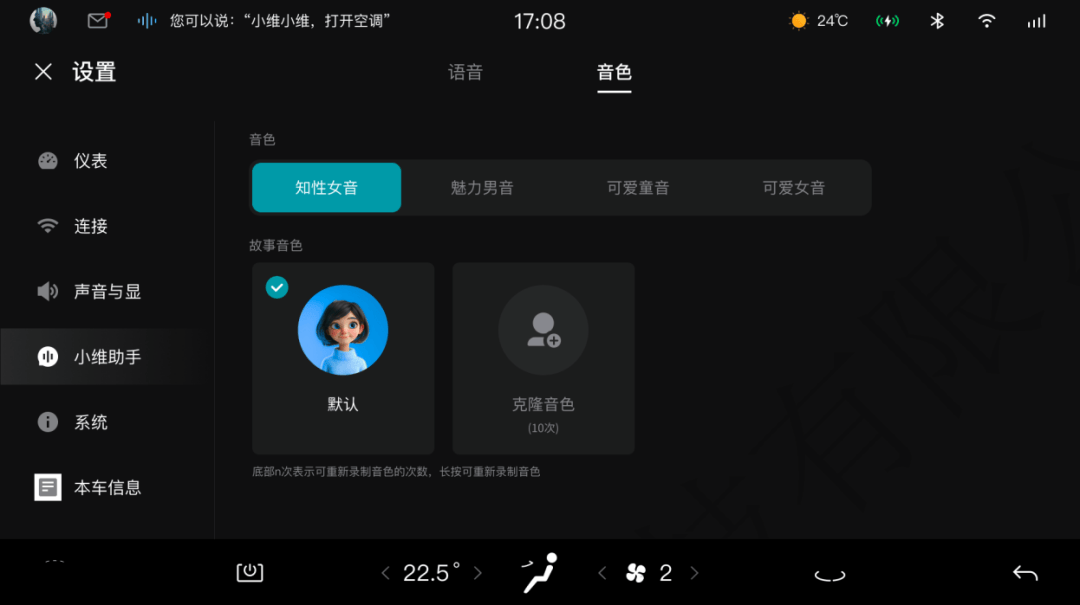This screenshot has width=1080, height=605.
Task: Open 克隆音色 to clone a voice
Action: click(543, 358)
